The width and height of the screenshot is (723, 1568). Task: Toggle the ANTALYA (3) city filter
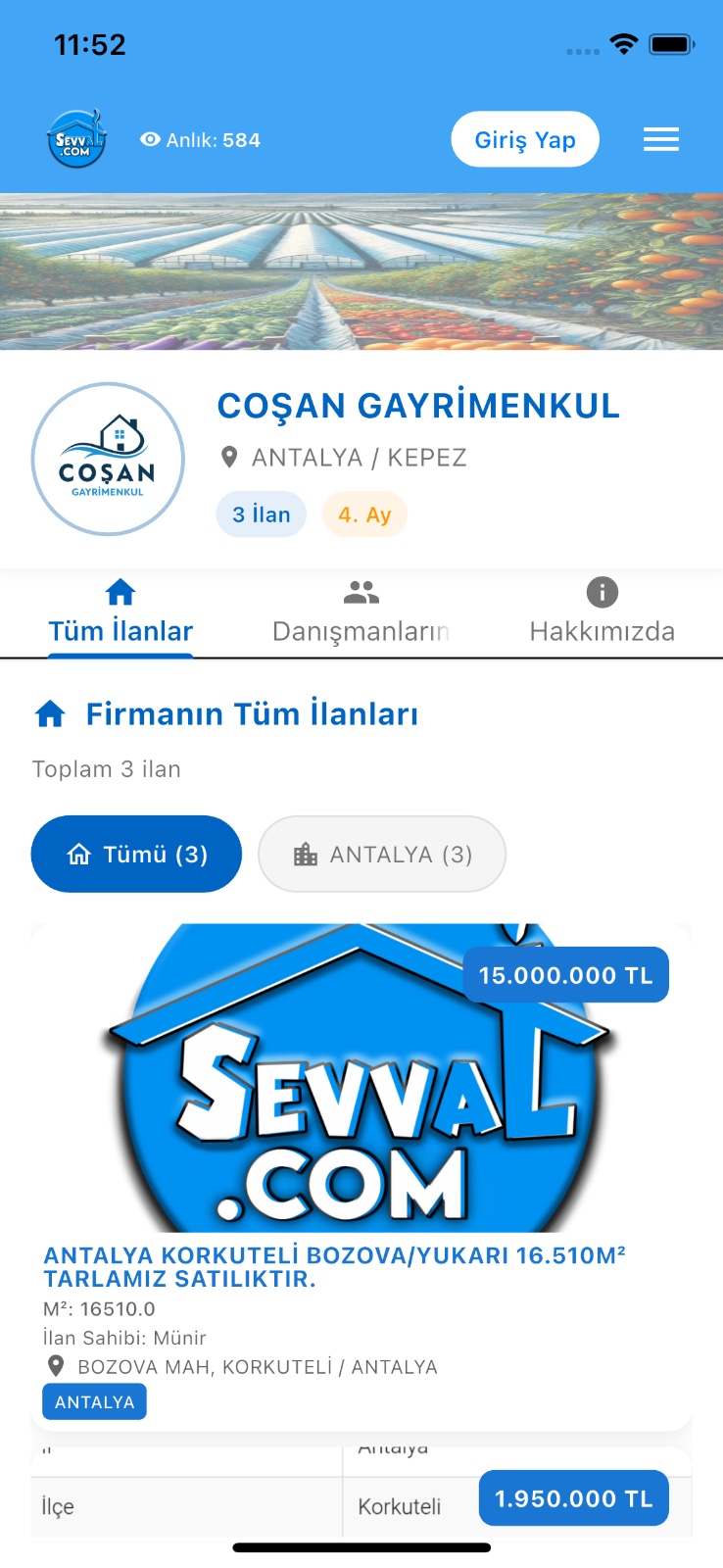(382, 854)
